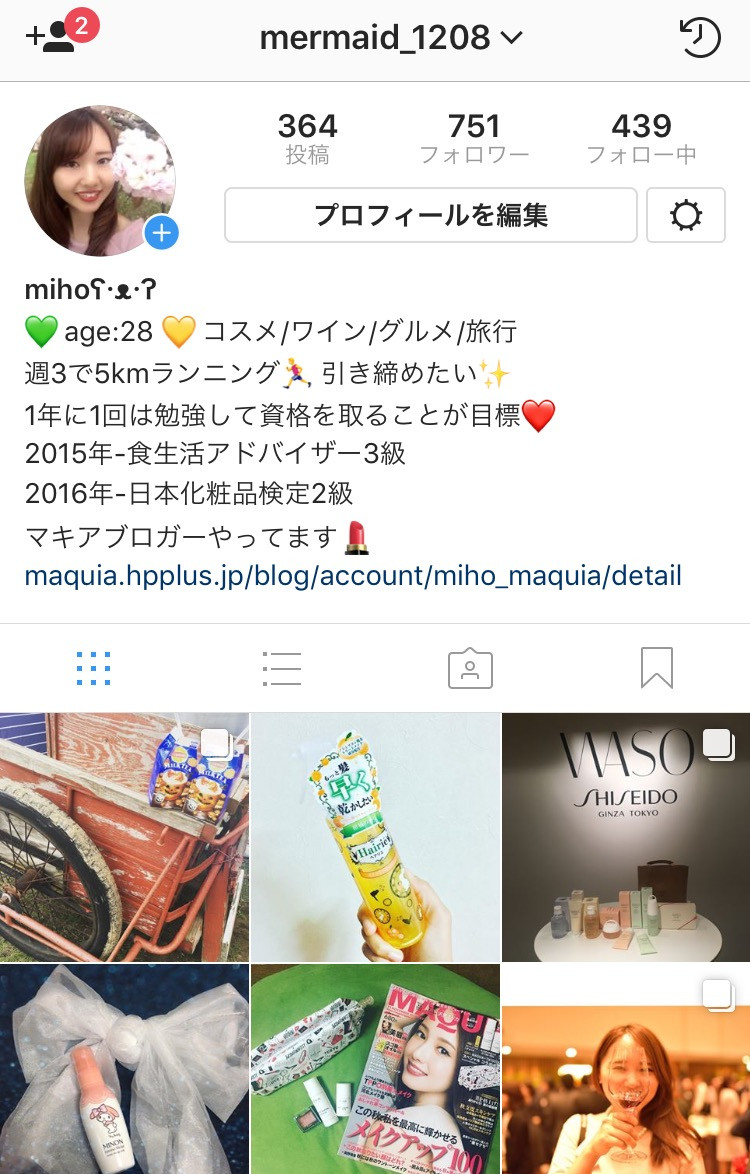Screen dimensions: 750x1174
Task: Open the archive clock icon
Action: pyautogui.click(x=700, y=38)
